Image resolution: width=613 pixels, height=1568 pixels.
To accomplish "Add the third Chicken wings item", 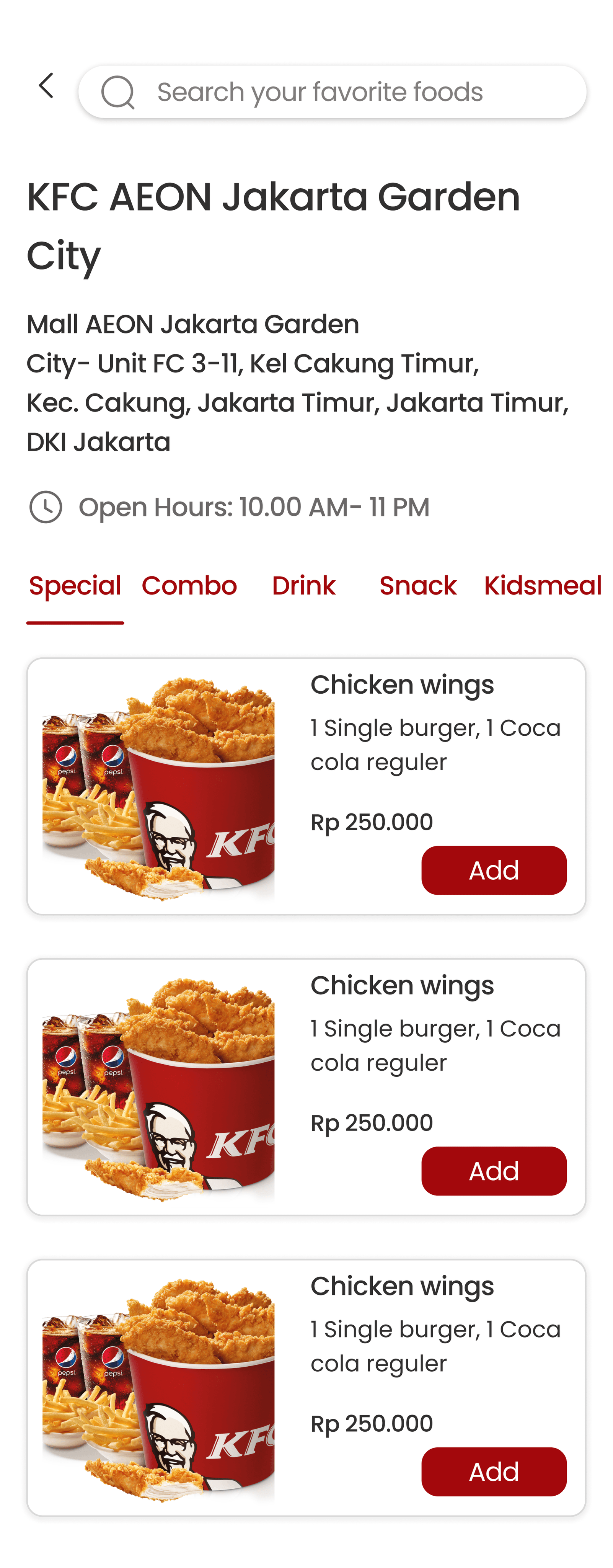I will [x=494, y=1472].
